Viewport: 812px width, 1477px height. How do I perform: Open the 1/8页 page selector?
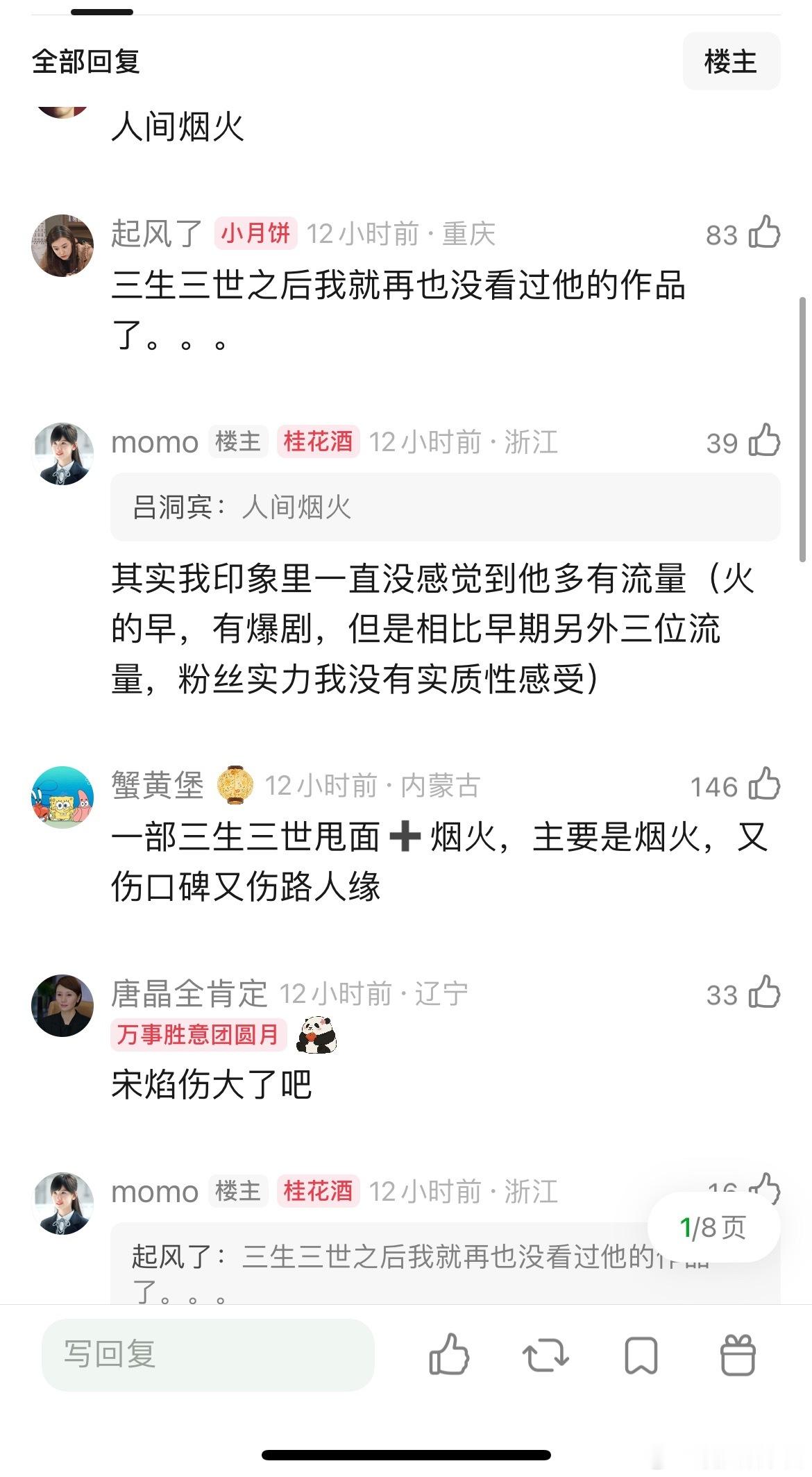(713, 1227)
